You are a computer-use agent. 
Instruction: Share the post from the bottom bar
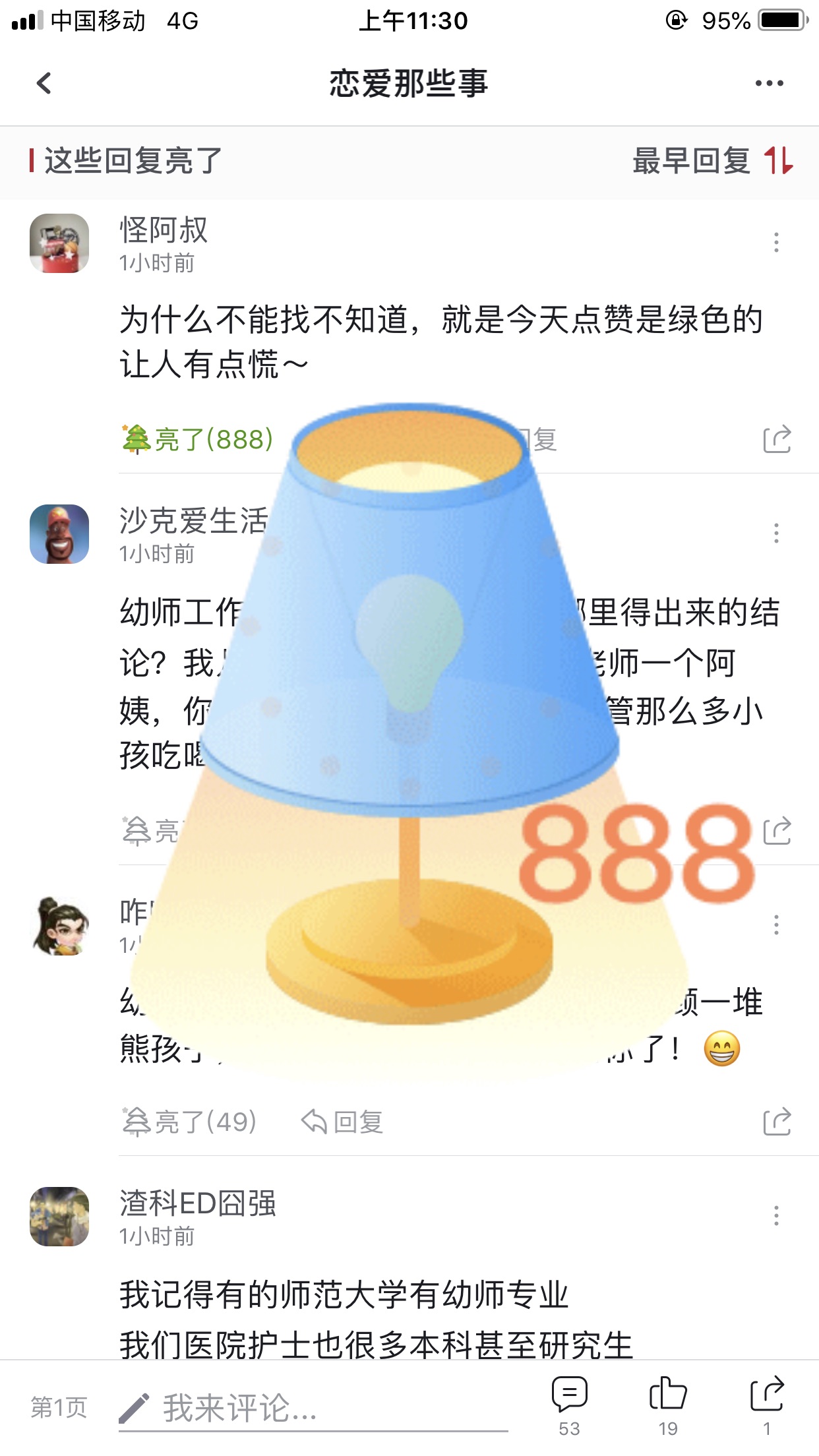[x=767, y=1405]
